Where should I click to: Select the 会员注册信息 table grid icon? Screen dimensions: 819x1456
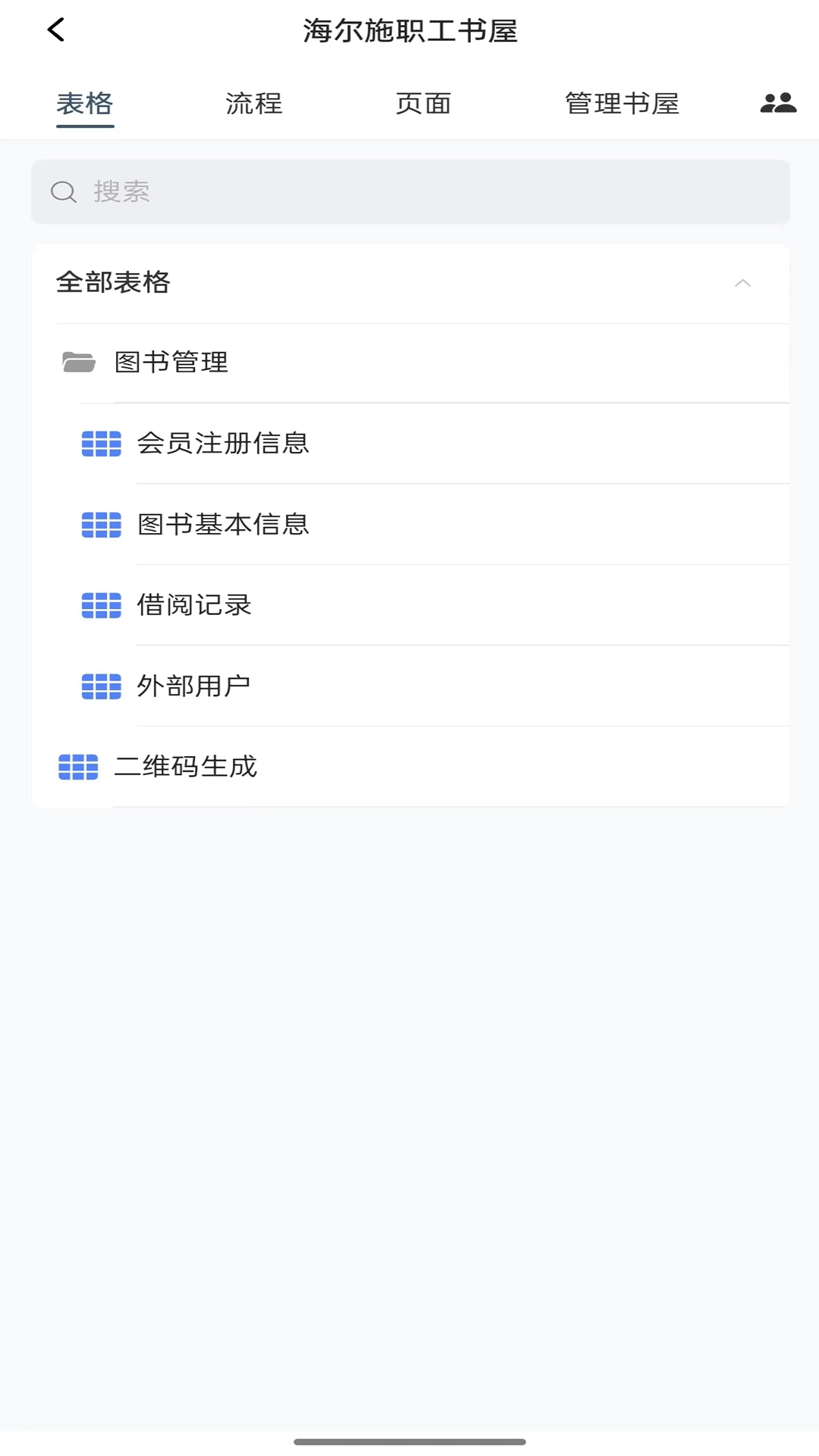pyautogui.click(x=100, y=444)
